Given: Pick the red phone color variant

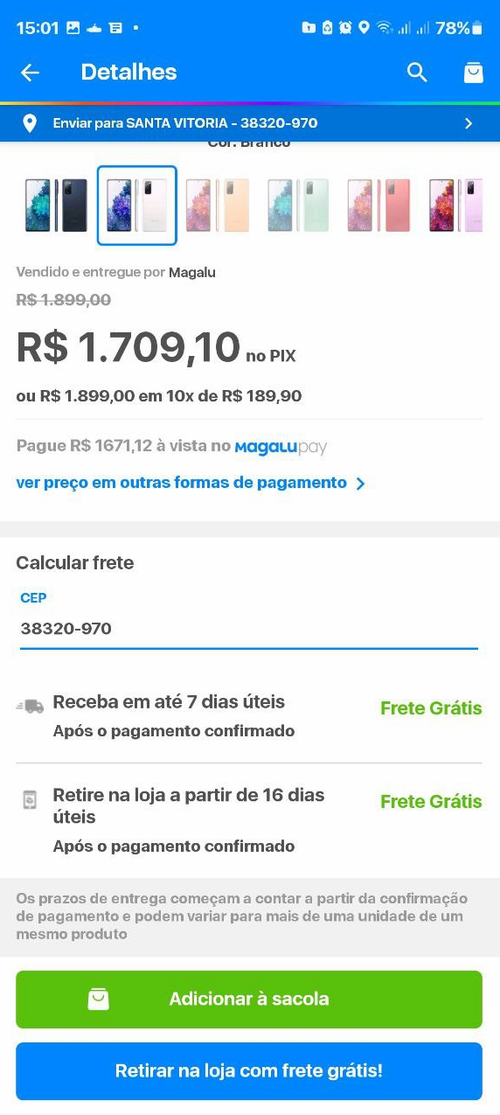Looking at the screenshot, I should click(x=379, y=206).
